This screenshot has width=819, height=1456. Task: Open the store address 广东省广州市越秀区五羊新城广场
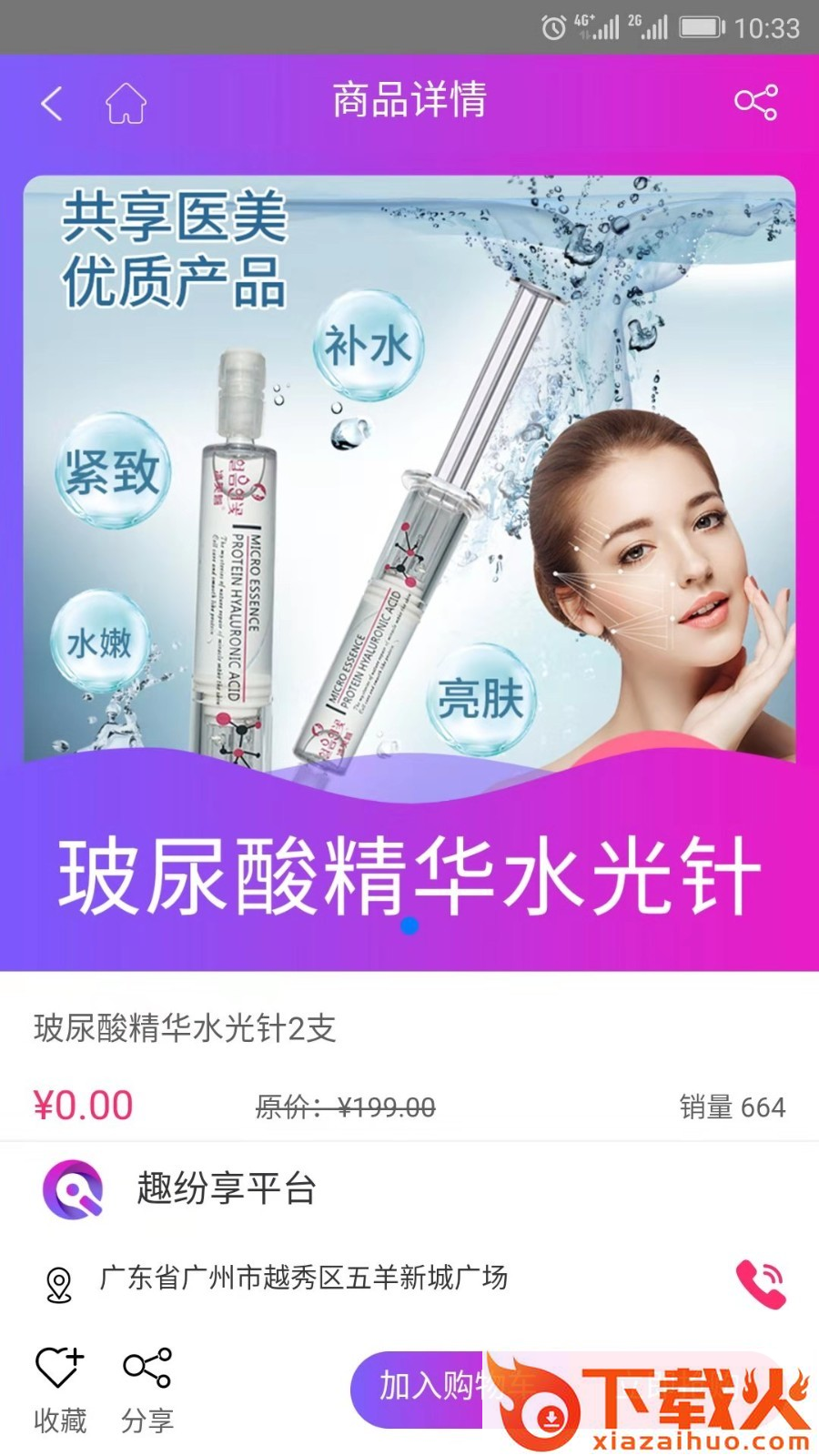click(x=303, y=1279)
